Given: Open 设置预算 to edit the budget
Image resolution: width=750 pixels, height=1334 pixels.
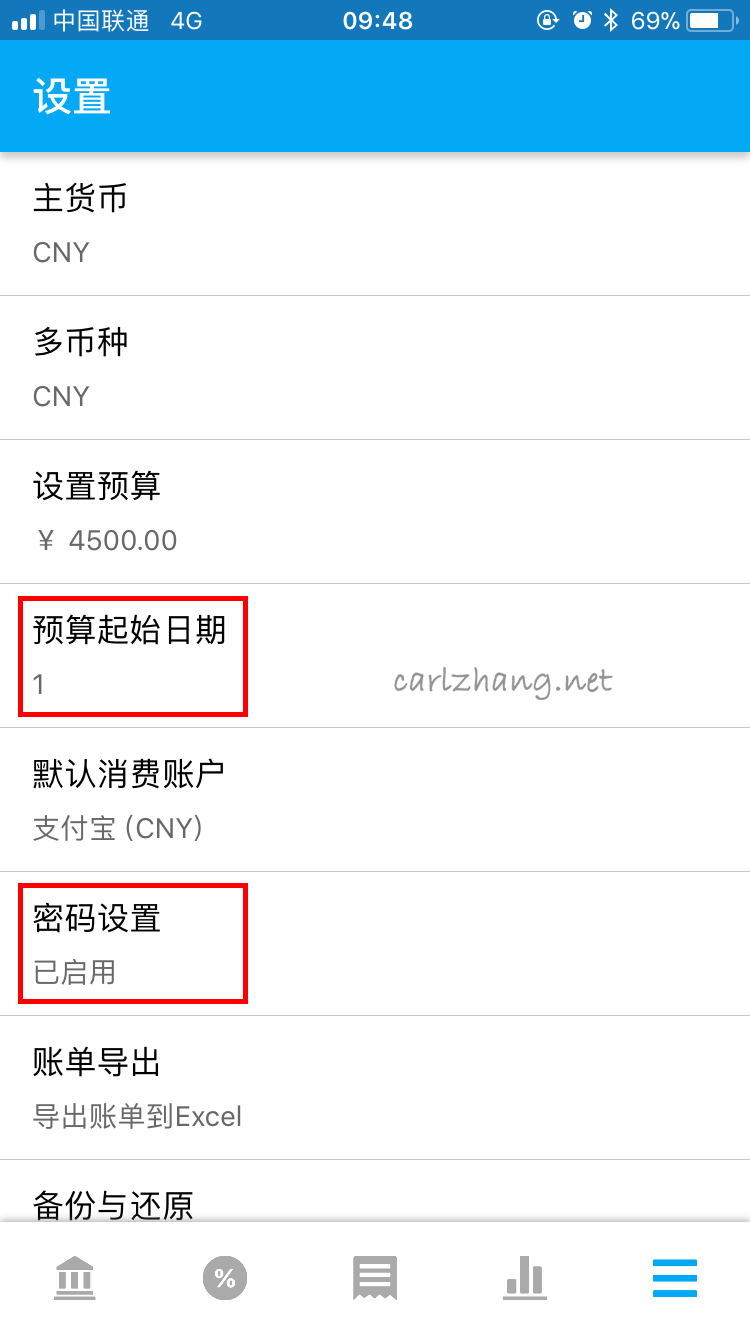Looking at the screenshot, I should [x=375, y=512].
